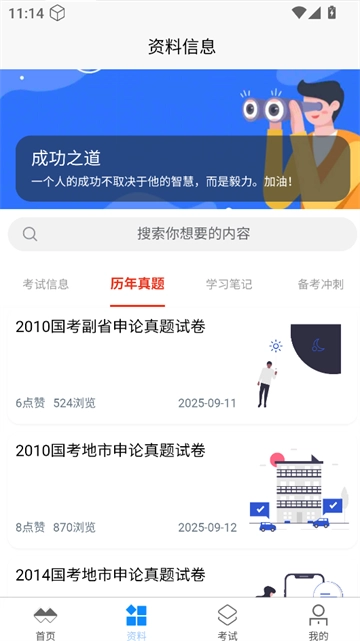This screenshot has height=641, width=360.
Task: Switch to the 备考冲刺 tab
Action: coord(320,284)
